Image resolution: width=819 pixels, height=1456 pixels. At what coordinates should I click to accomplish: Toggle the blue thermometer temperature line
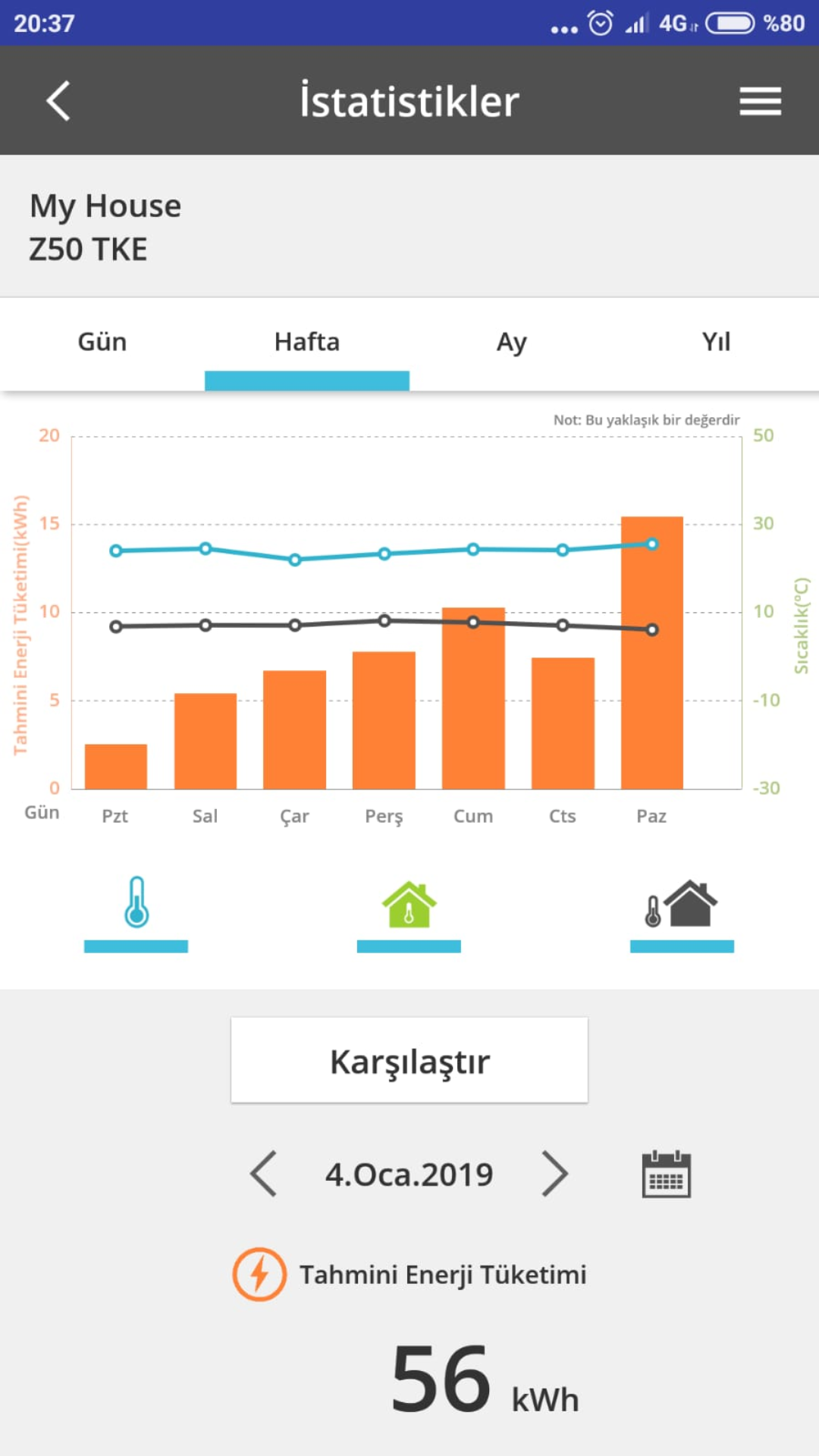point(136,905)
